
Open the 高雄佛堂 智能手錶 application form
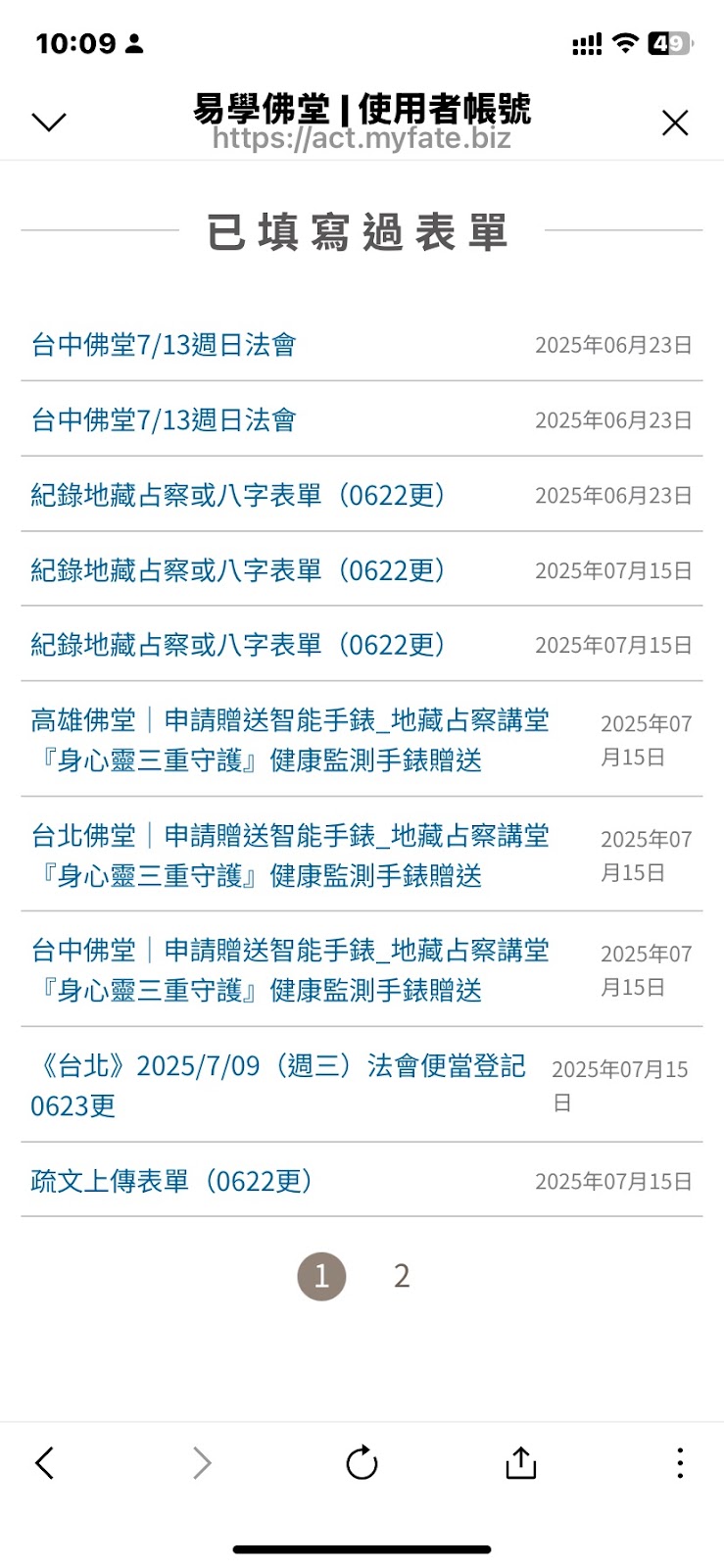(x=290, y=740)
